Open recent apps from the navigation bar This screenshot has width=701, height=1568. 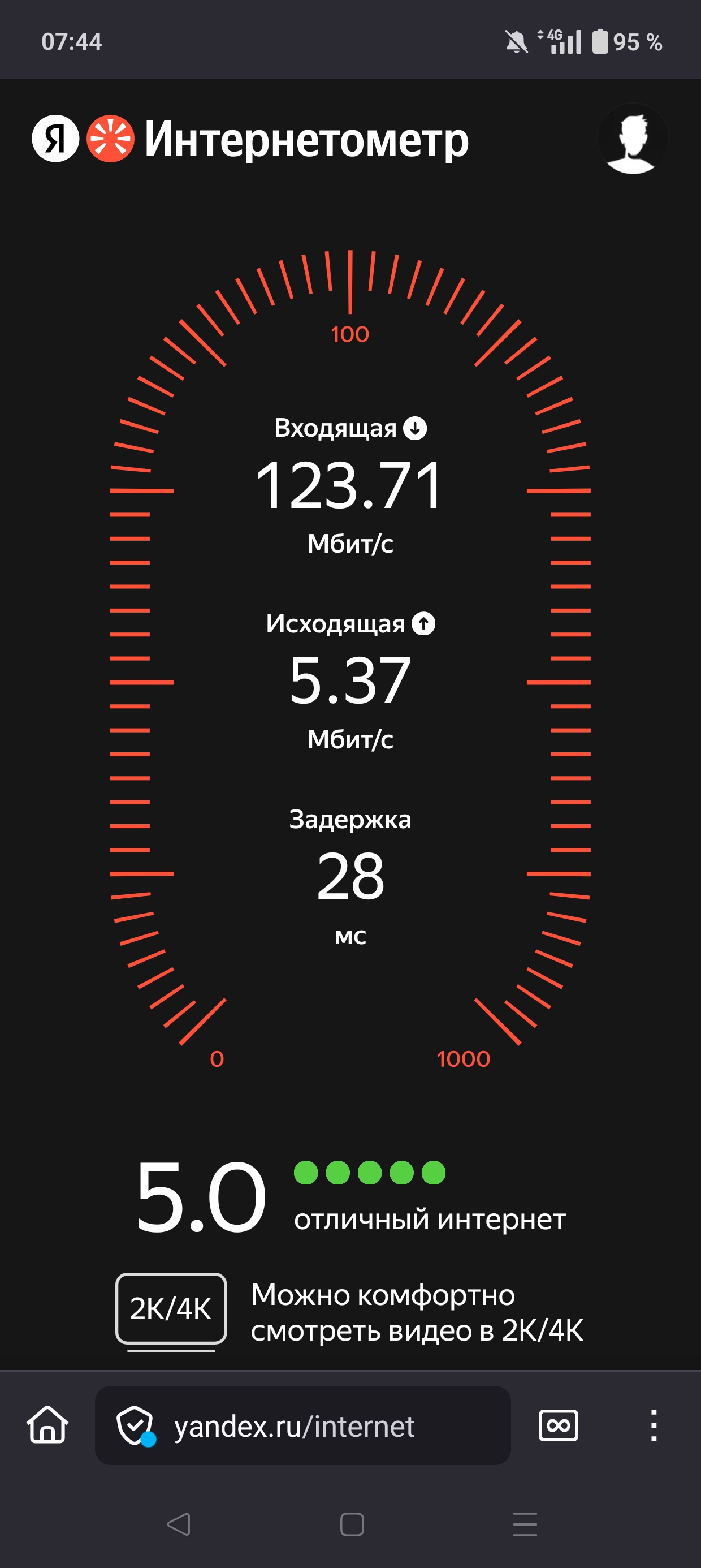(x=525, y=1524)
